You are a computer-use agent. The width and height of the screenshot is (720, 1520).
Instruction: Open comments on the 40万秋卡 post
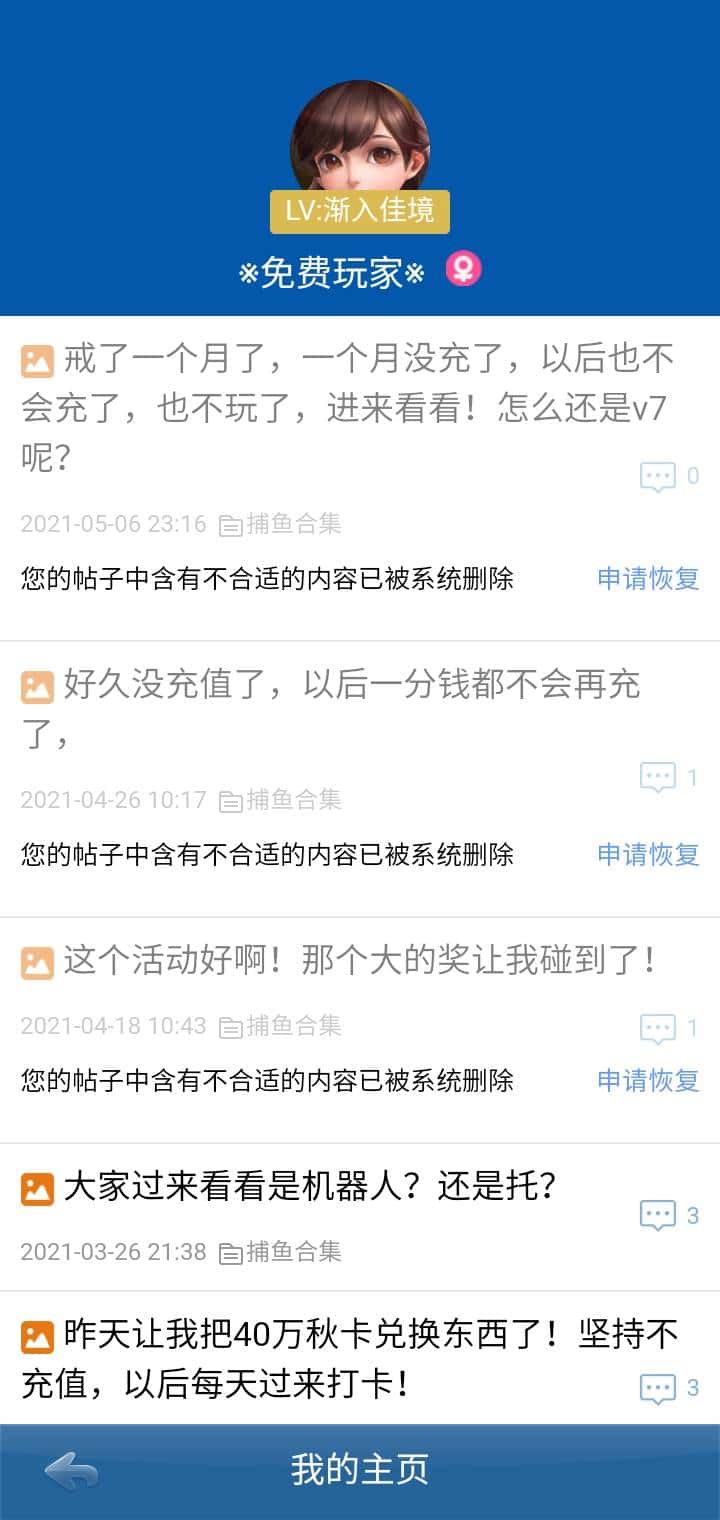click(658, 1388)
